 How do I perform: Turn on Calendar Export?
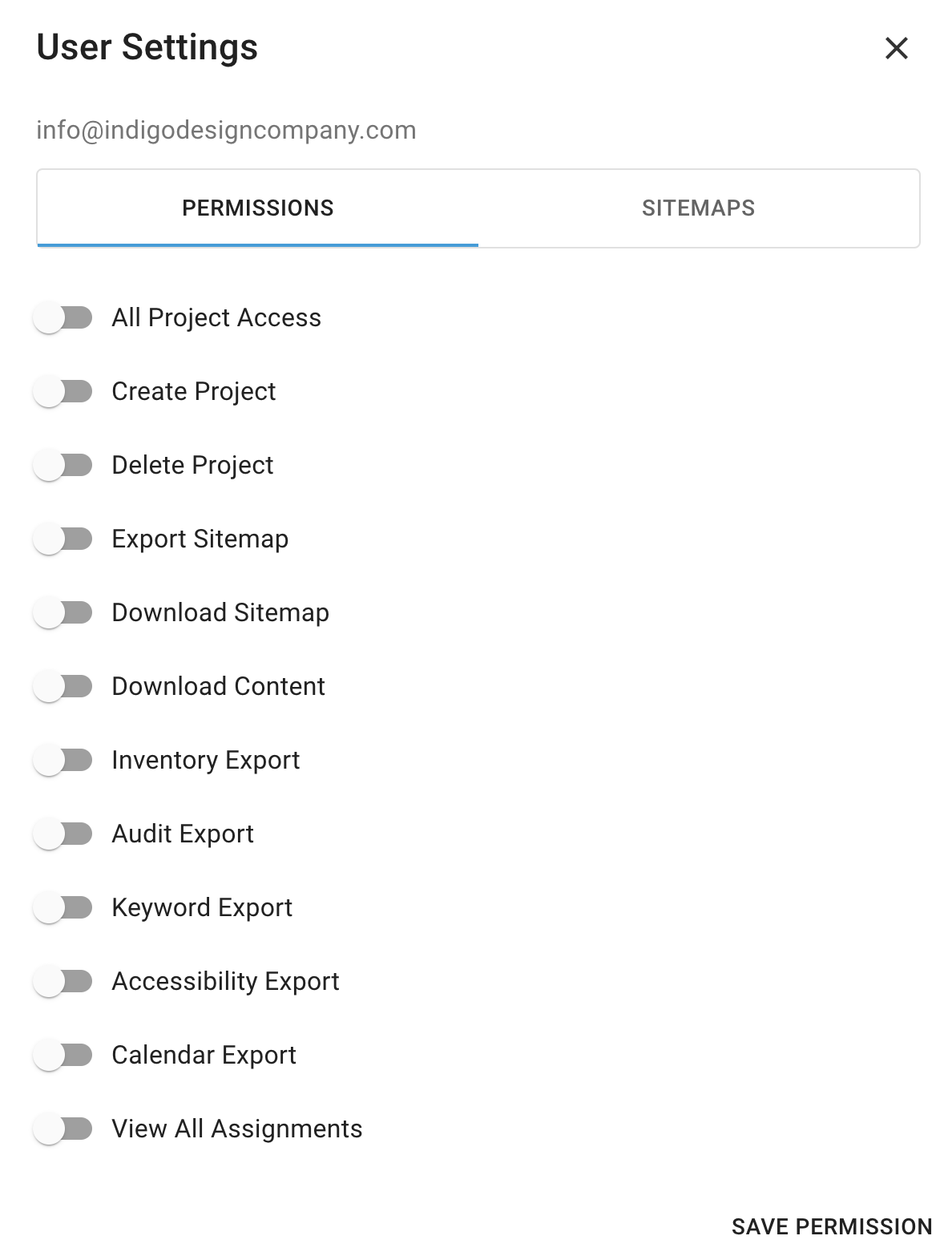pyautogui.click(x=63, y=1056)
